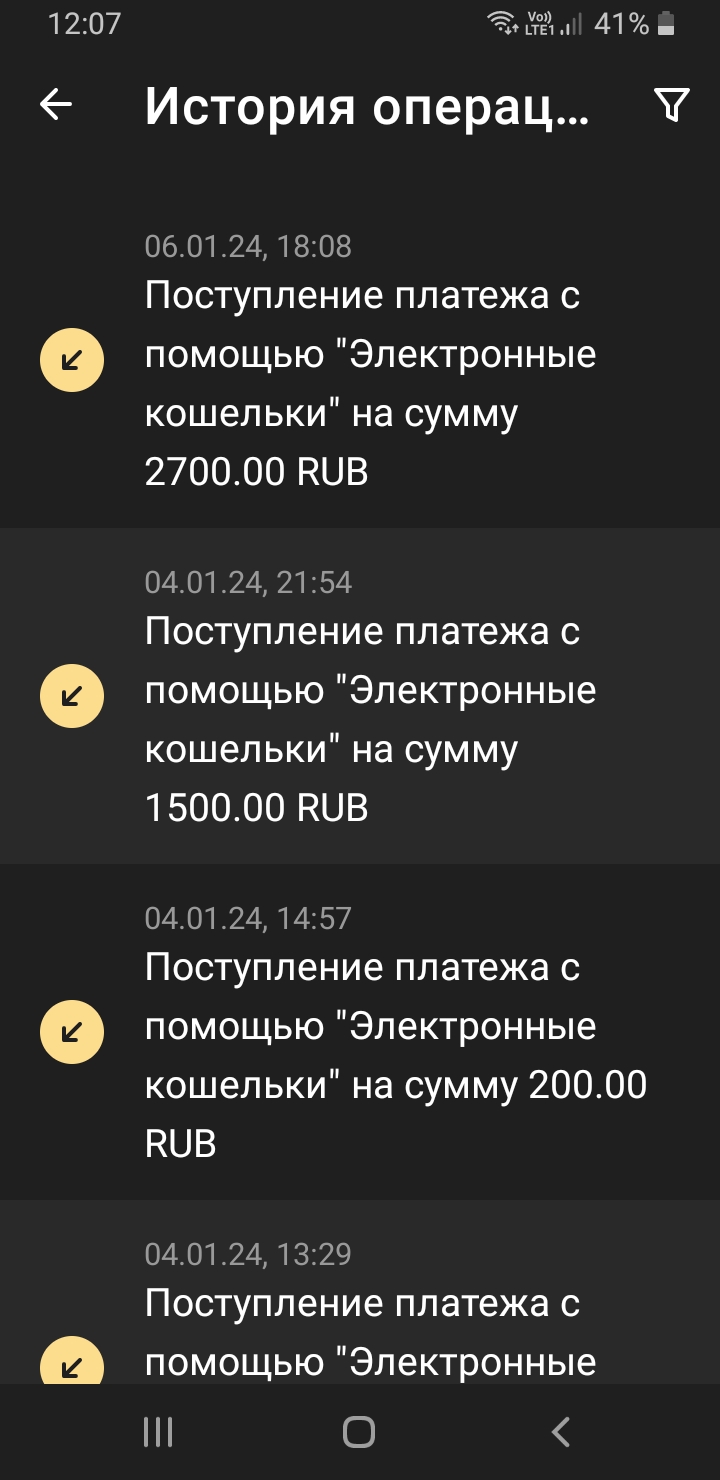This screenshot has width=720, height=1480.
Task: Show recent apps from the navigation bar
Action: [x=158, y=1432]
